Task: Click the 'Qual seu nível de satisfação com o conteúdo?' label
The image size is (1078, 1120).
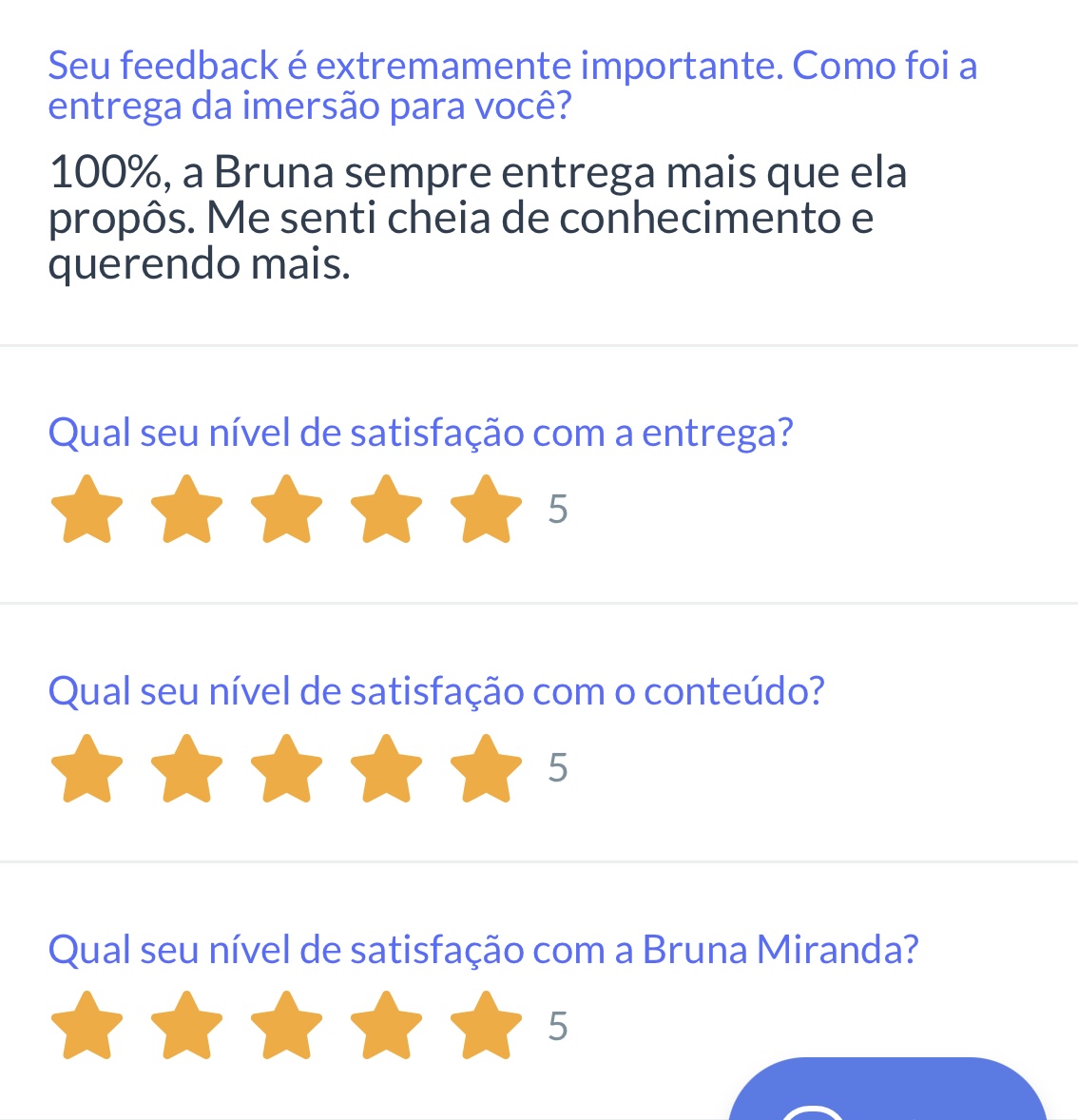Action: tap(437, 691)
